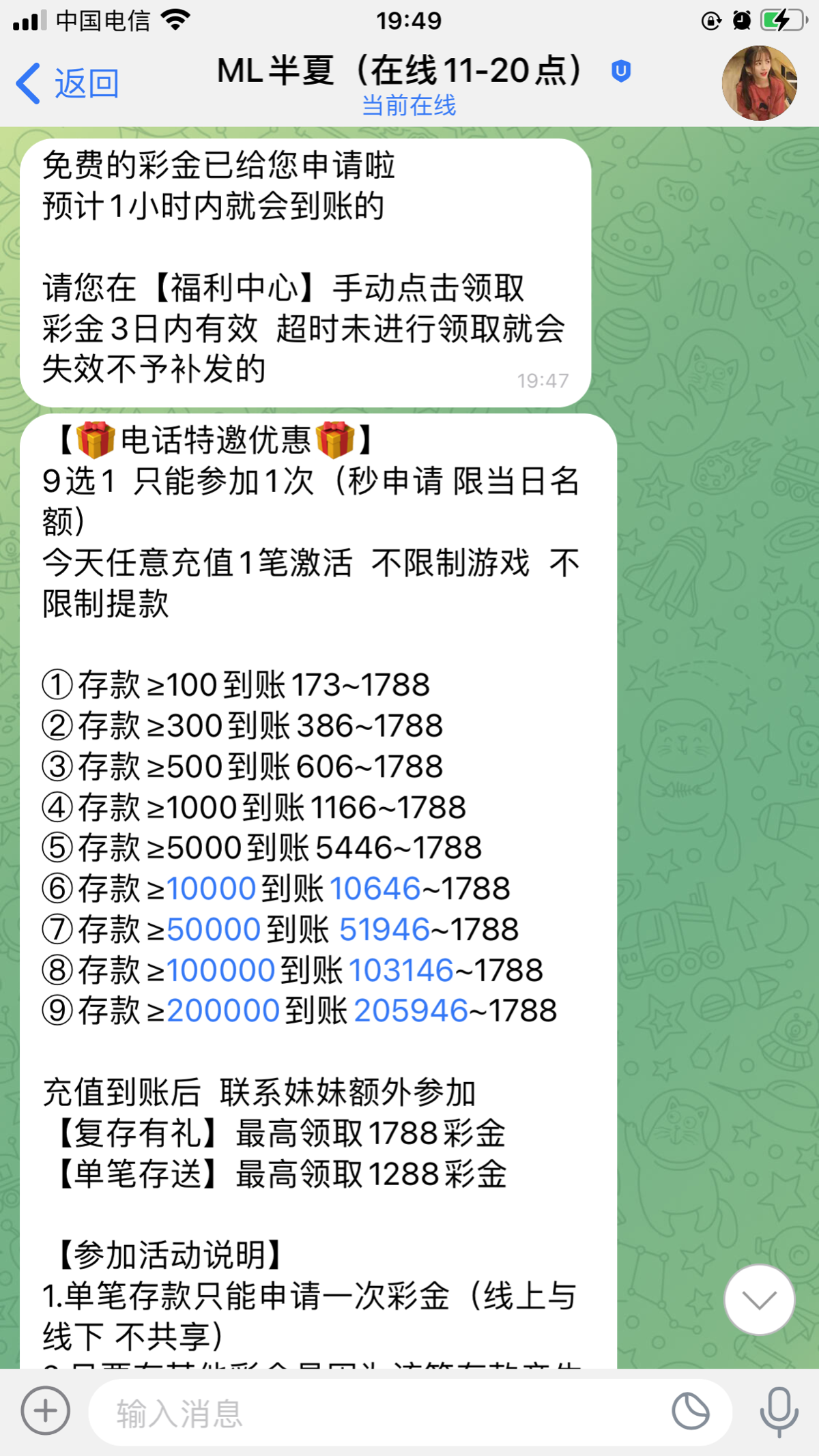Open the contact's profile photo
Image resolution: width=819 pixels, height=1456 pixels.
click(760, 83)
